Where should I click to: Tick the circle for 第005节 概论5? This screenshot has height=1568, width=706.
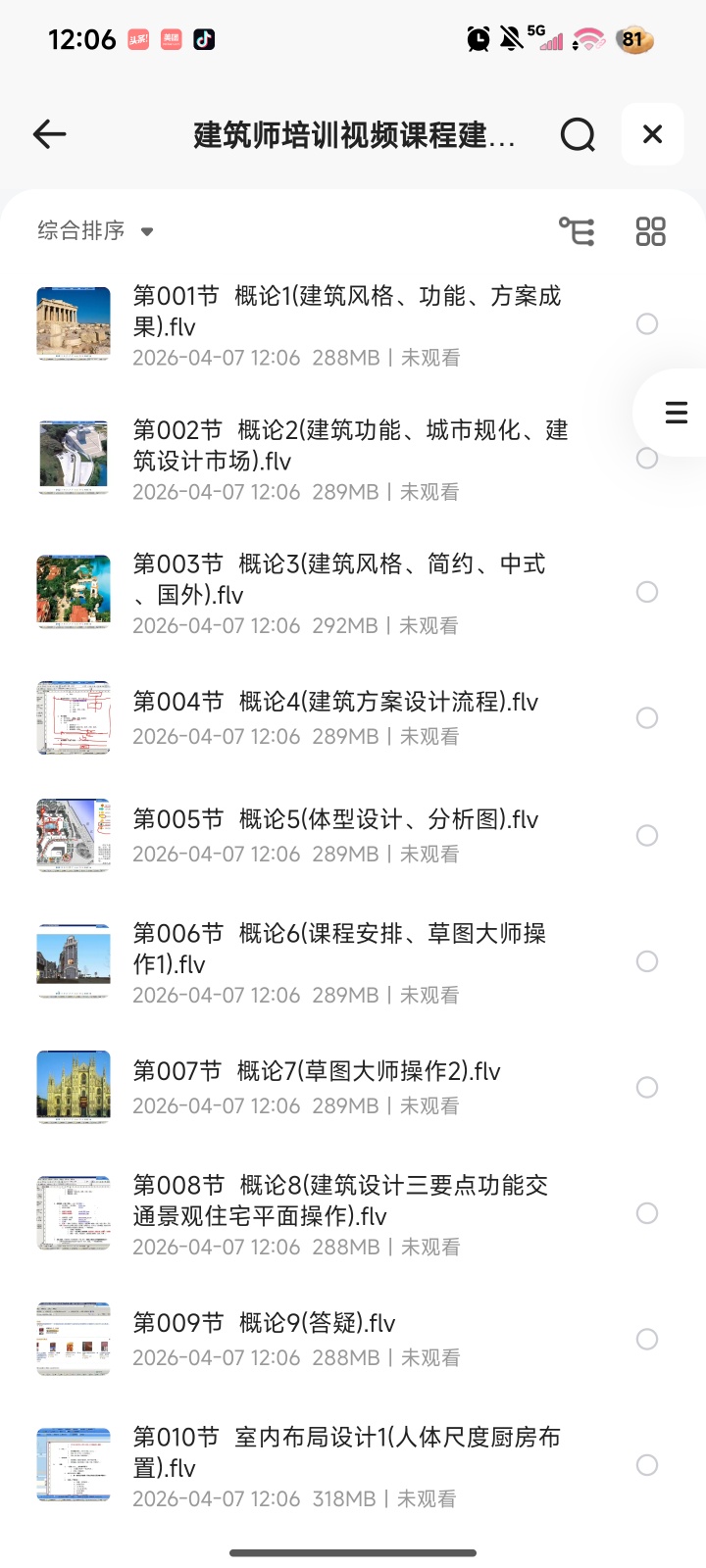(647, 836)
